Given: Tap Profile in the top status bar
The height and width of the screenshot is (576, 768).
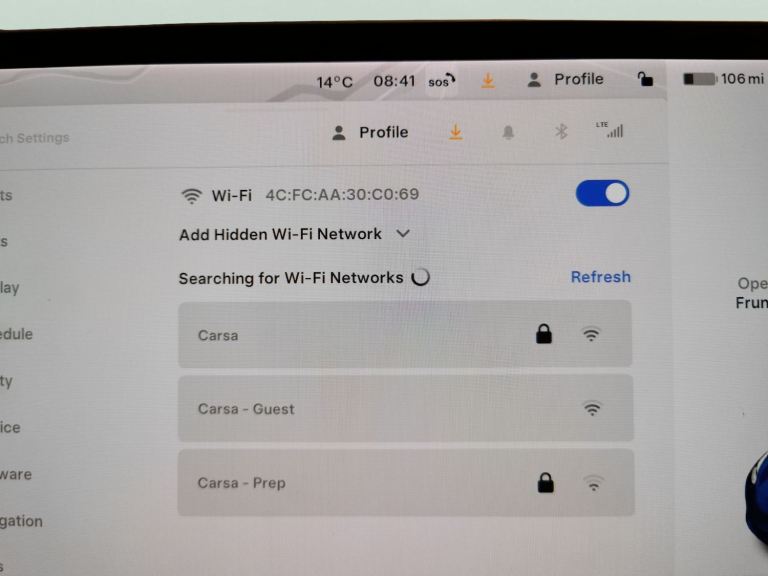Looking at the screenshot, I should [566, 79].
